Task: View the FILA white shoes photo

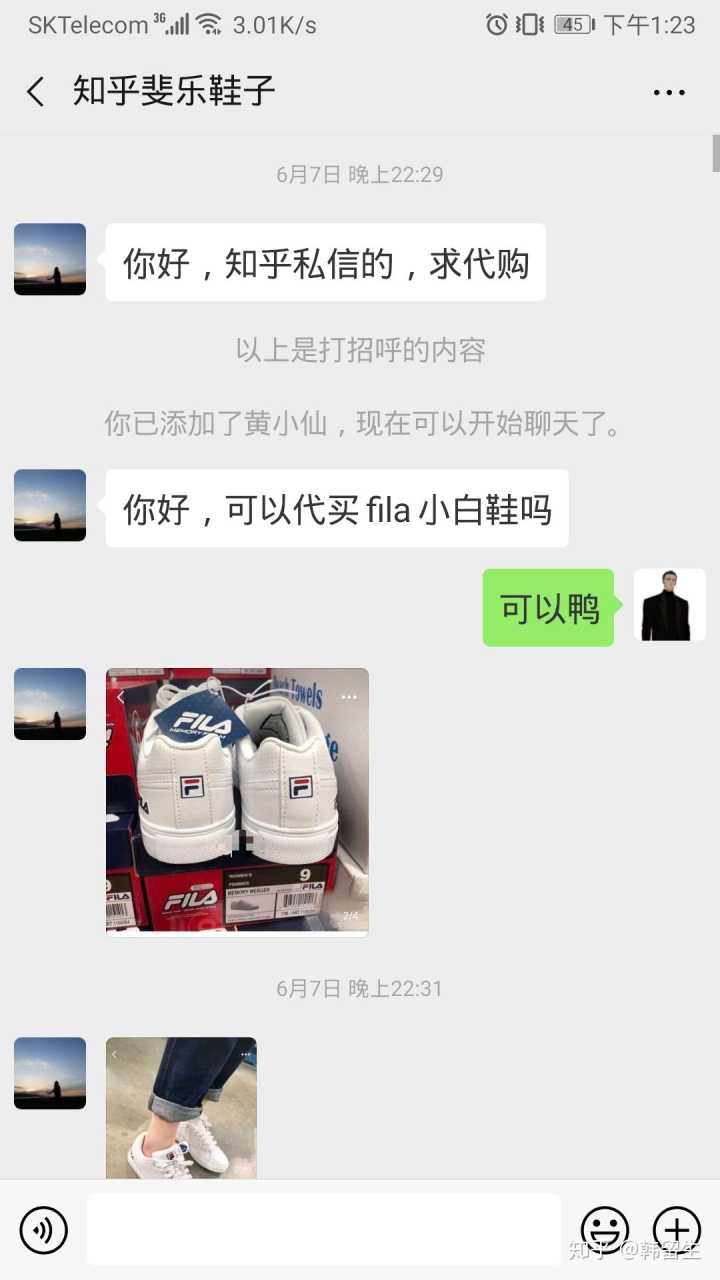Action: (237, 801)
